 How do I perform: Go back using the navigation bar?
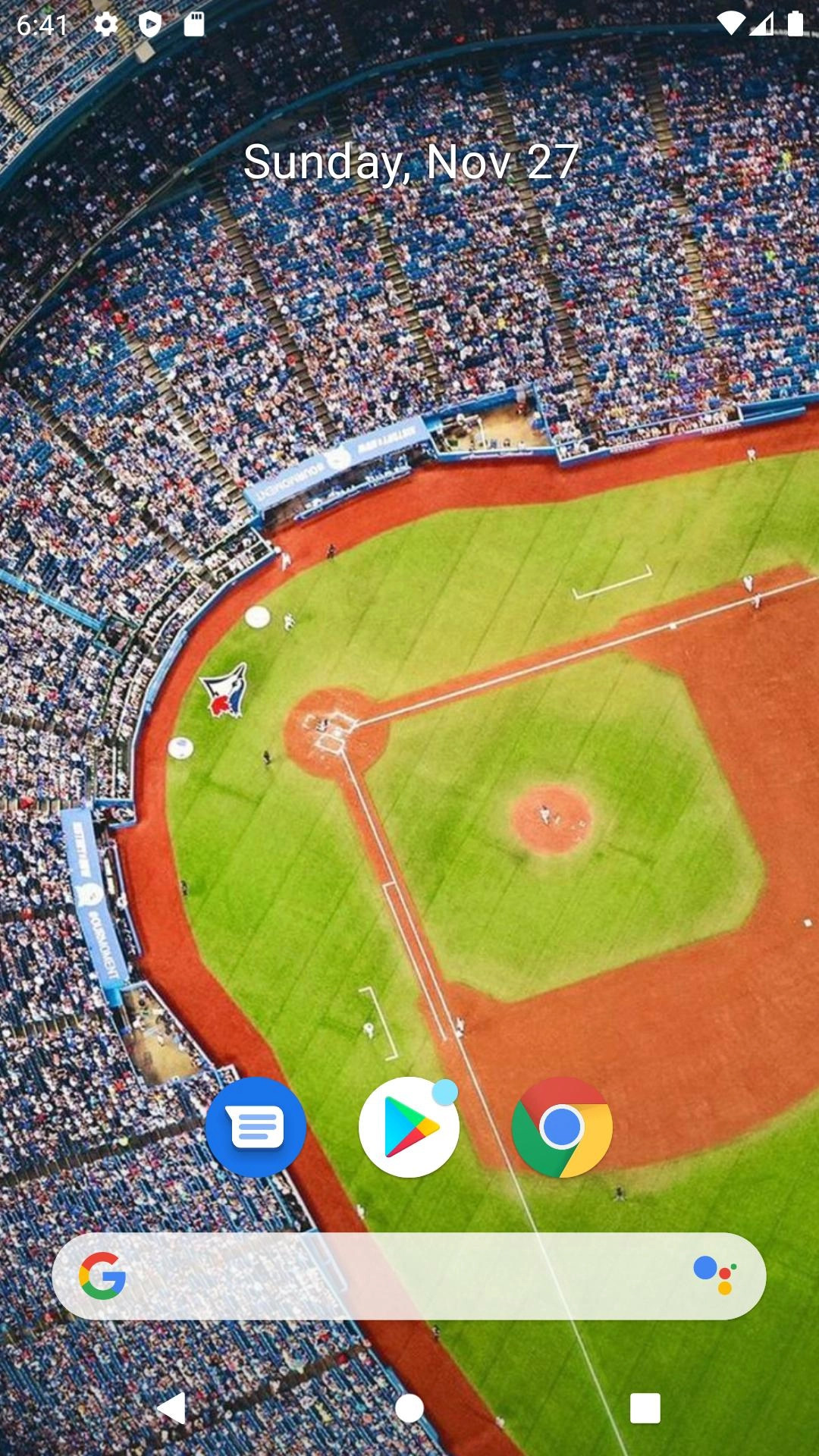tap(172, 1408)
